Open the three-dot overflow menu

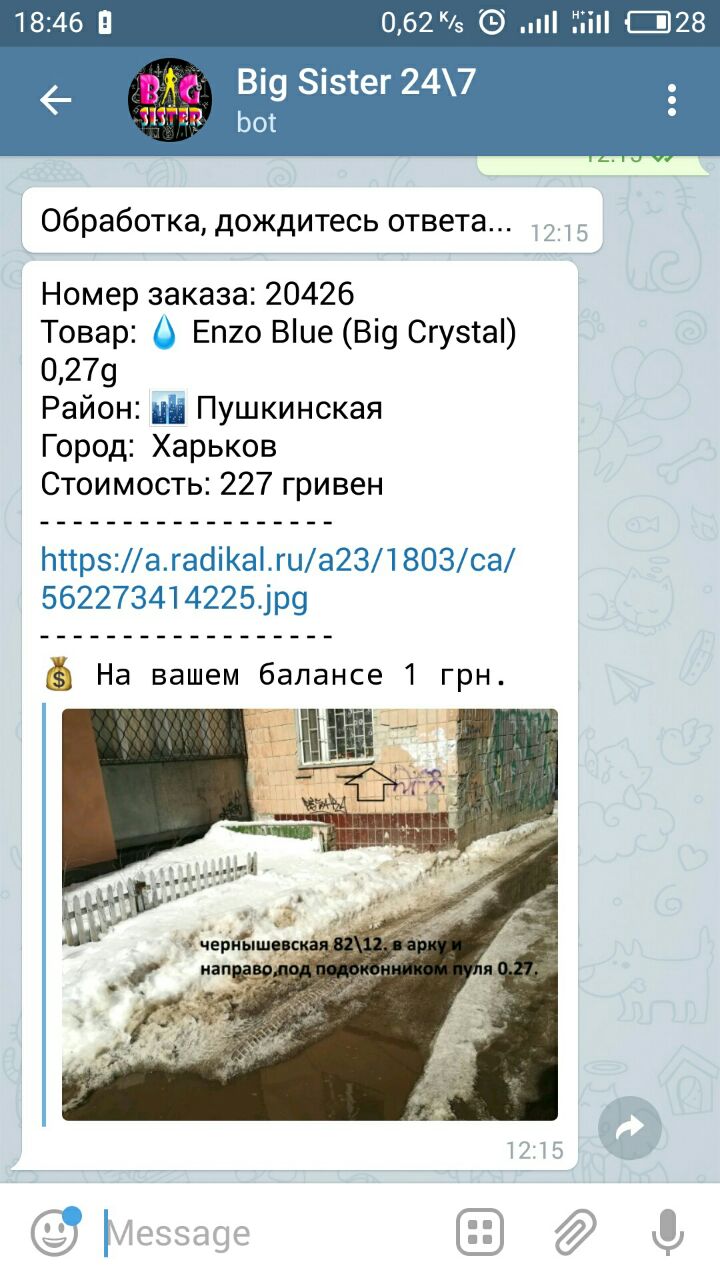(x=672, y=100)
